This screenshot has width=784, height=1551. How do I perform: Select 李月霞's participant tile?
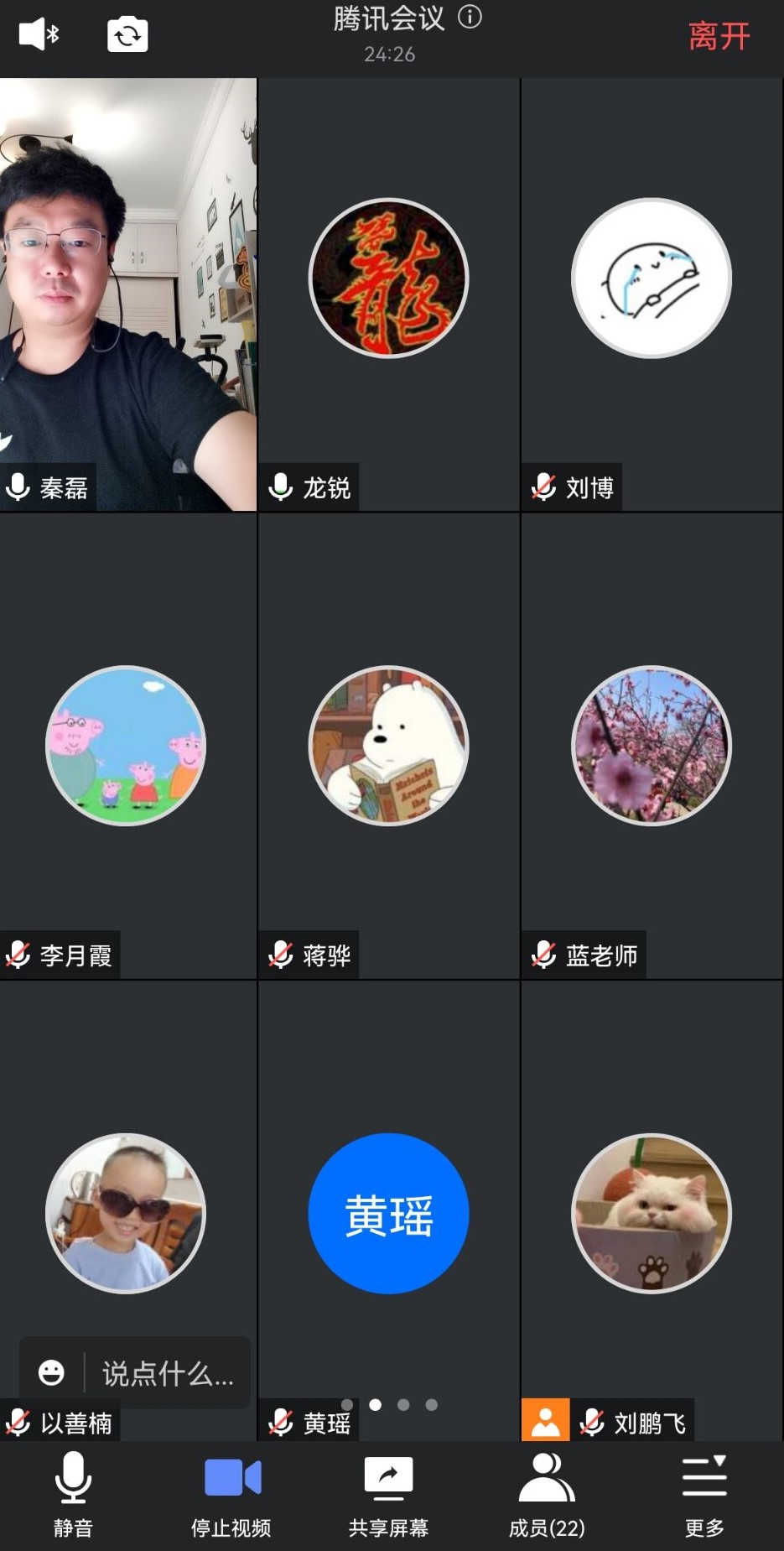coord(128,746)
